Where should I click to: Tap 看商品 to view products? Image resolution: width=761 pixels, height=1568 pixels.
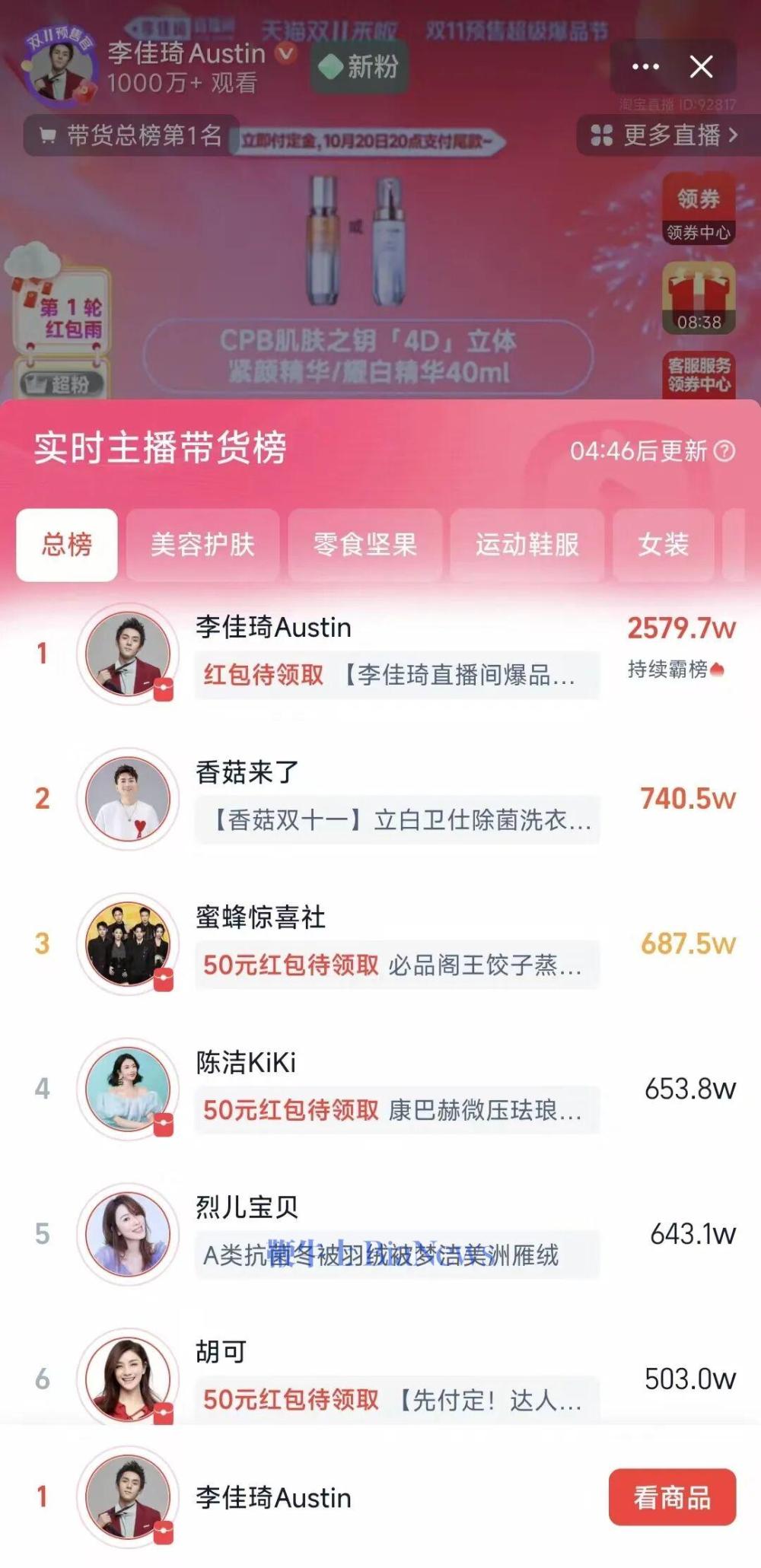tap(672, 1496)
